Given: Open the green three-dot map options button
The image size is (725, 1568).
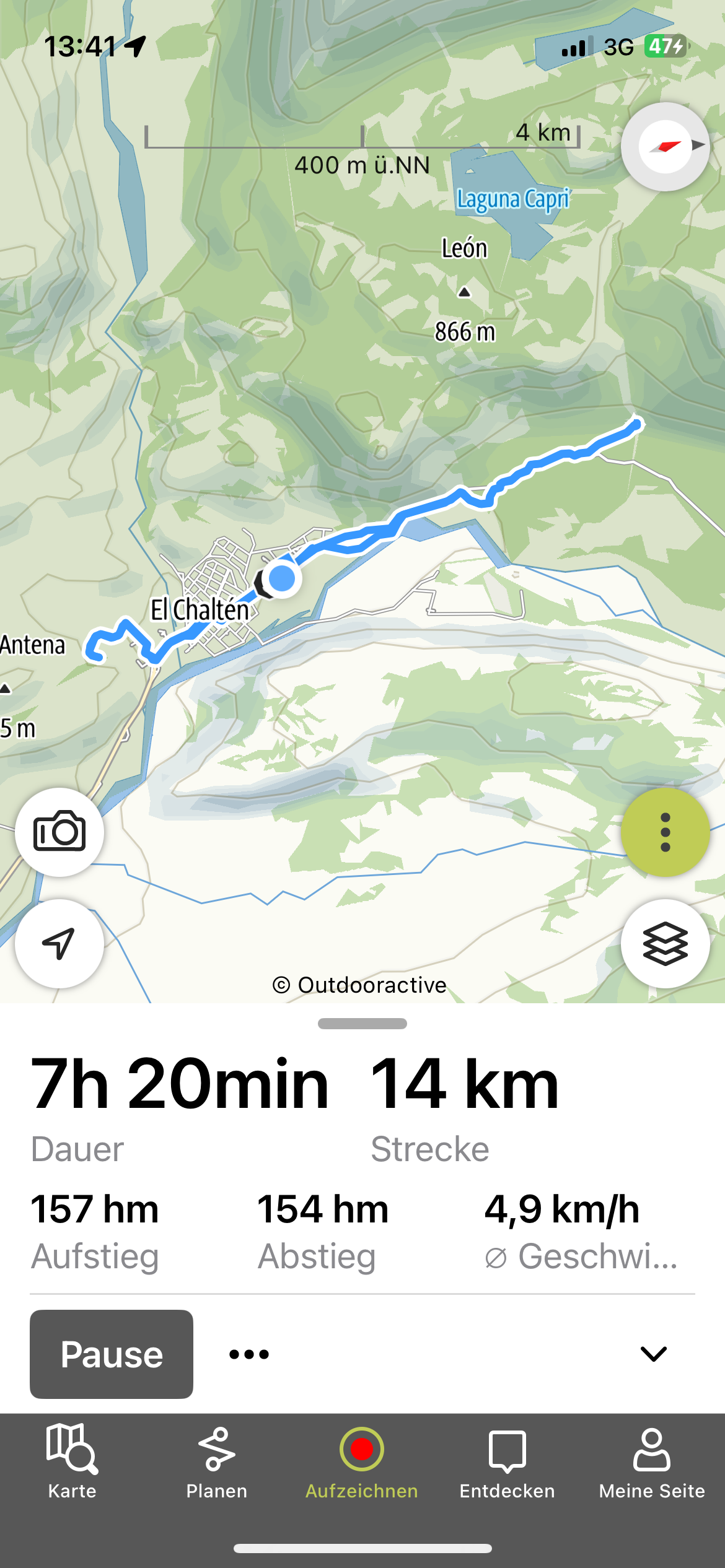Looking at the screenshot, I should point(666,832).
